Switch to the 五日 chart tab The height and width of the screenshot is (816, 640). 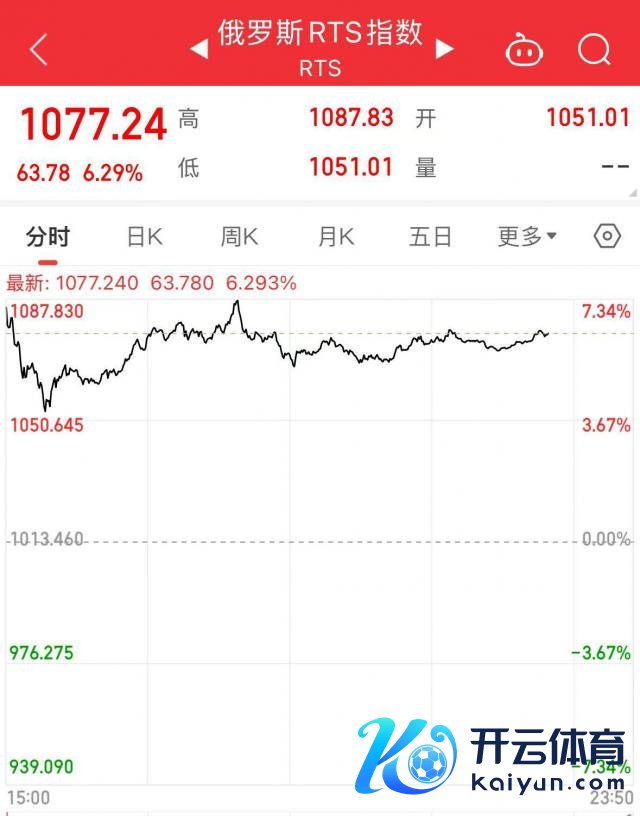click(x=431, y=237)
